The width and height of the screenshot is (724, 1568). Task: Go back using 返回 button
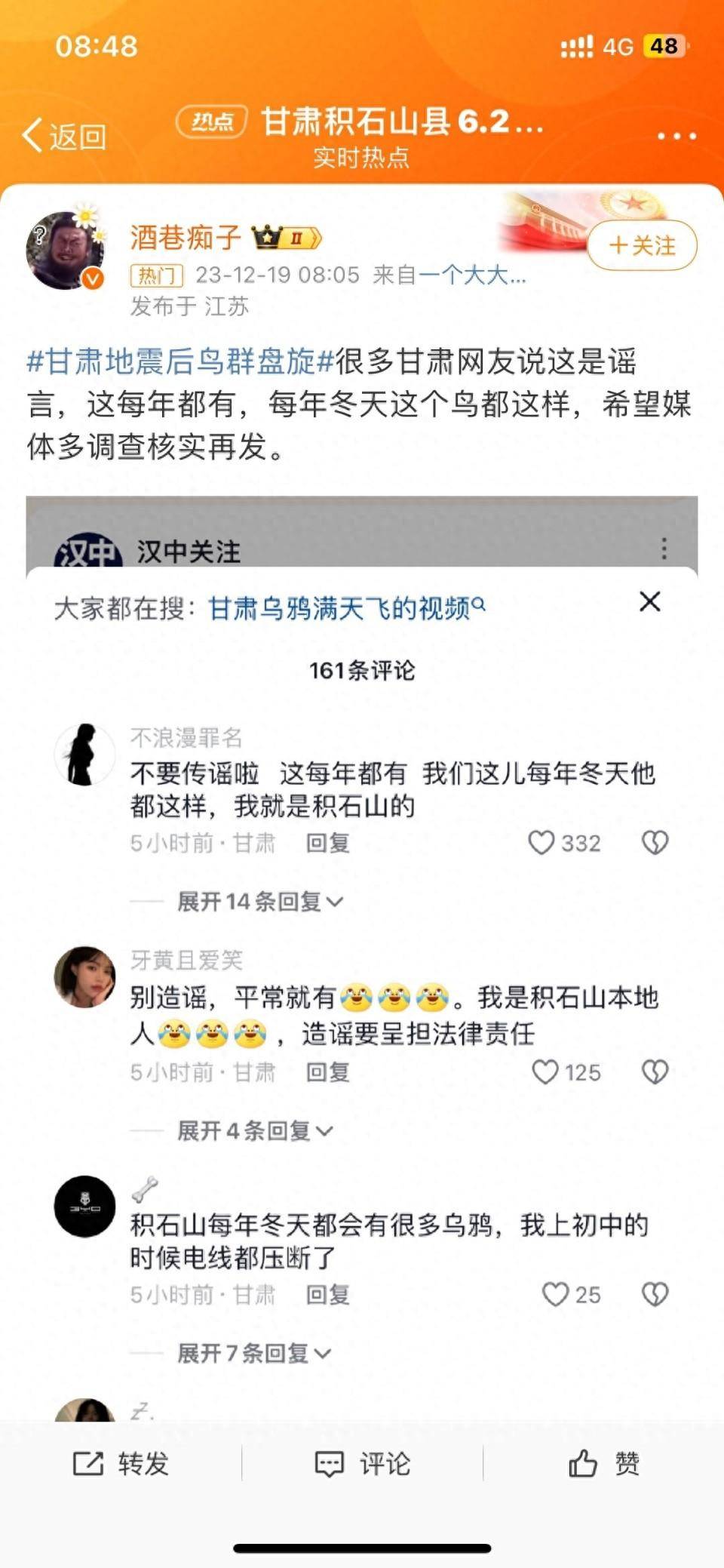65,137
